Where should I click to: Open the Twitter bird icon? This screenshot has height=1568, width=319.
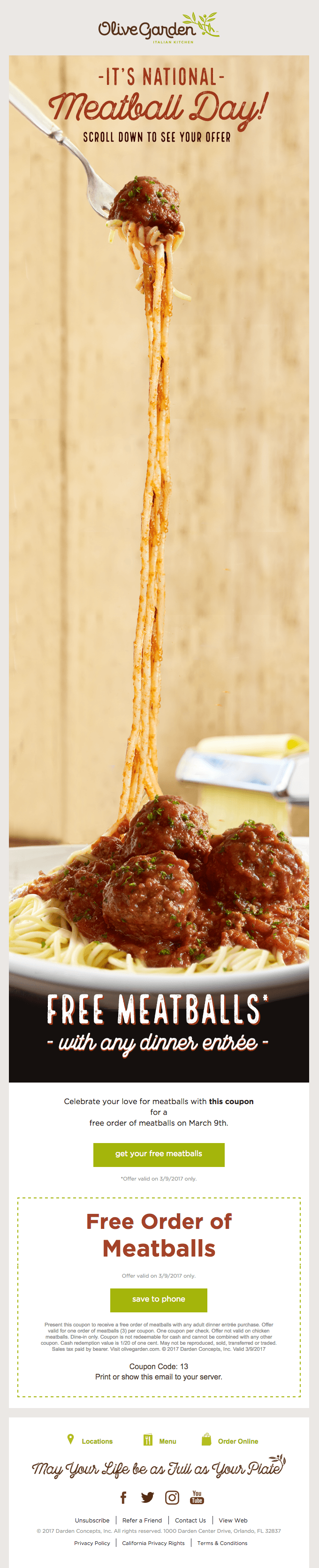(148, 1497)
